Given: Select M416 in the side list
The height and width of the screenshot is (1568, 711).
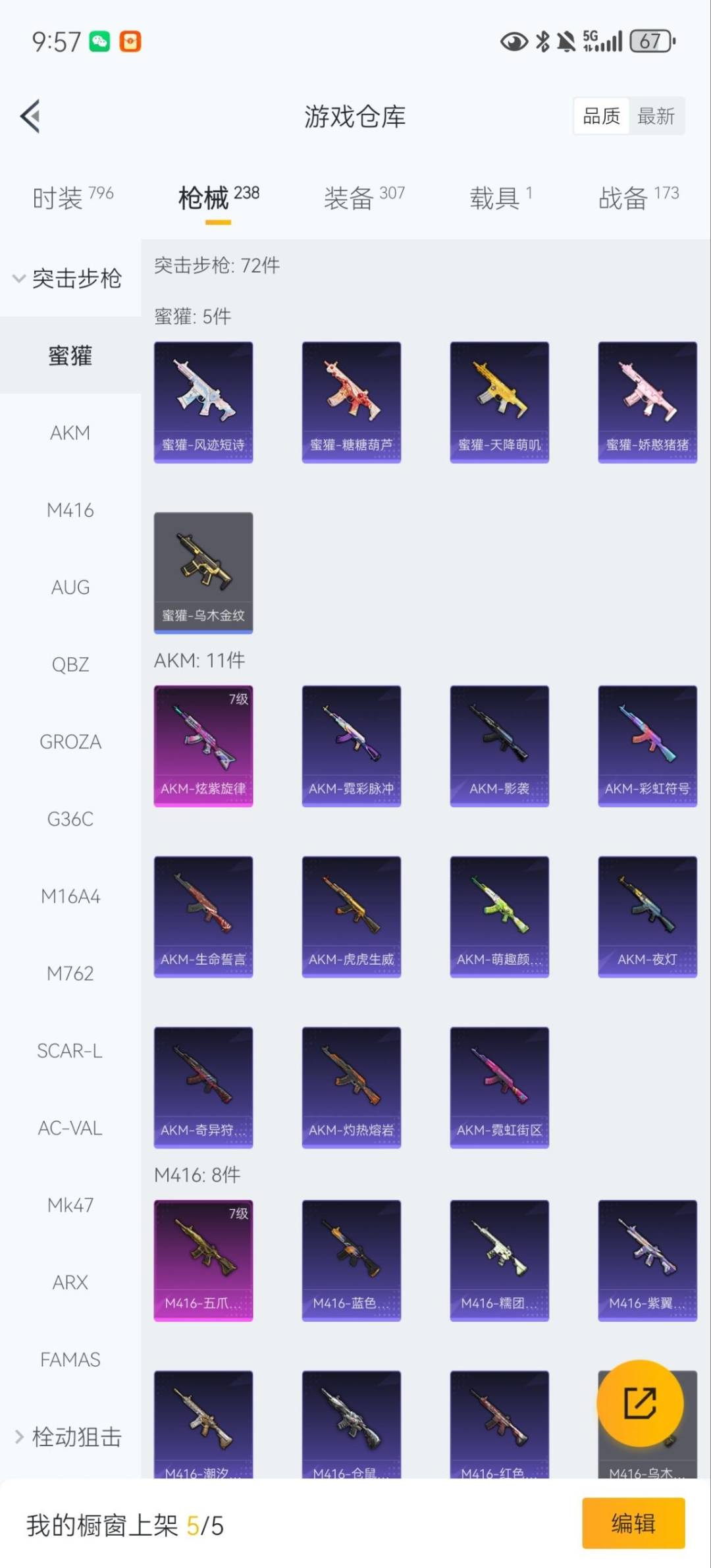Looking at the screenshot, I should point(70,510).
